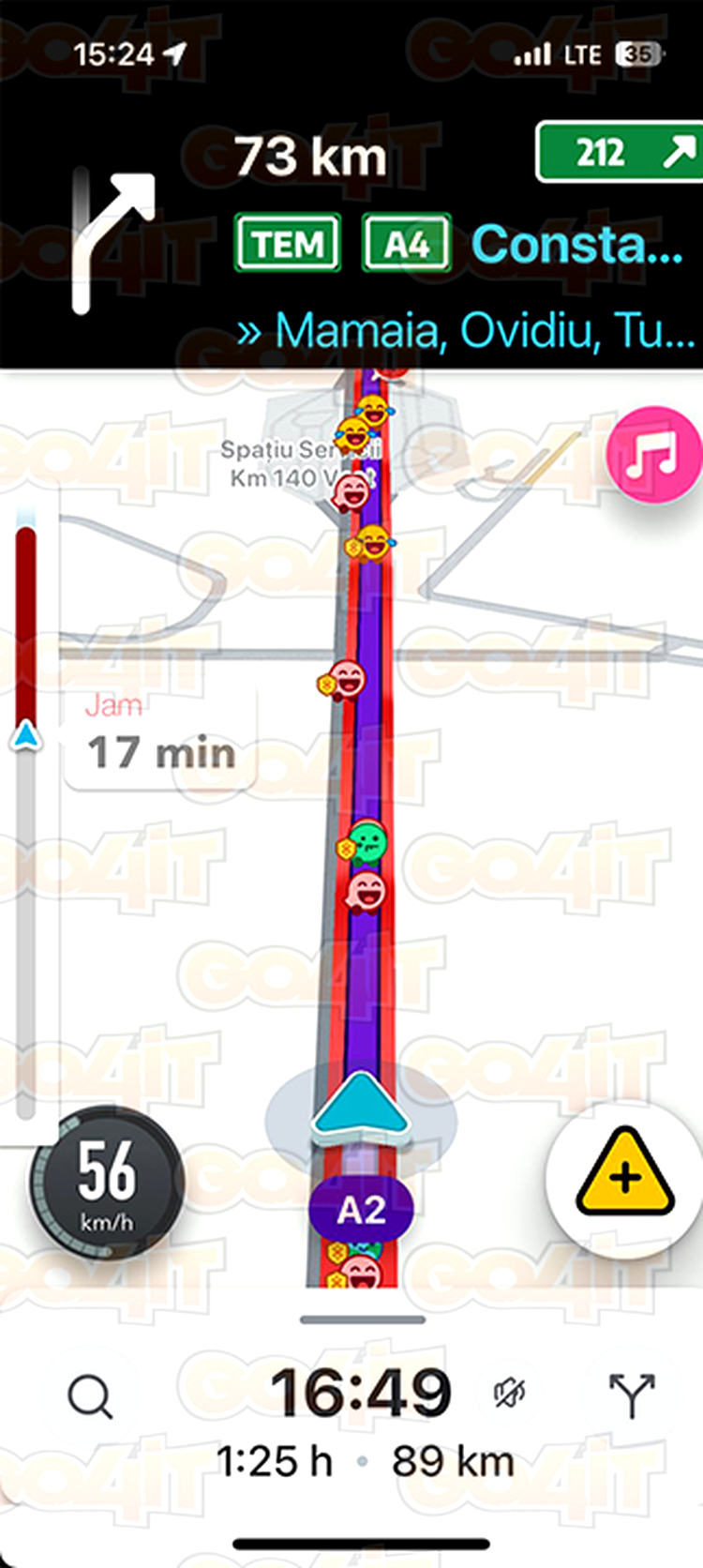Open search with the magnifier icon
Screen dimensions: 703x1568
click(91, 1397)
